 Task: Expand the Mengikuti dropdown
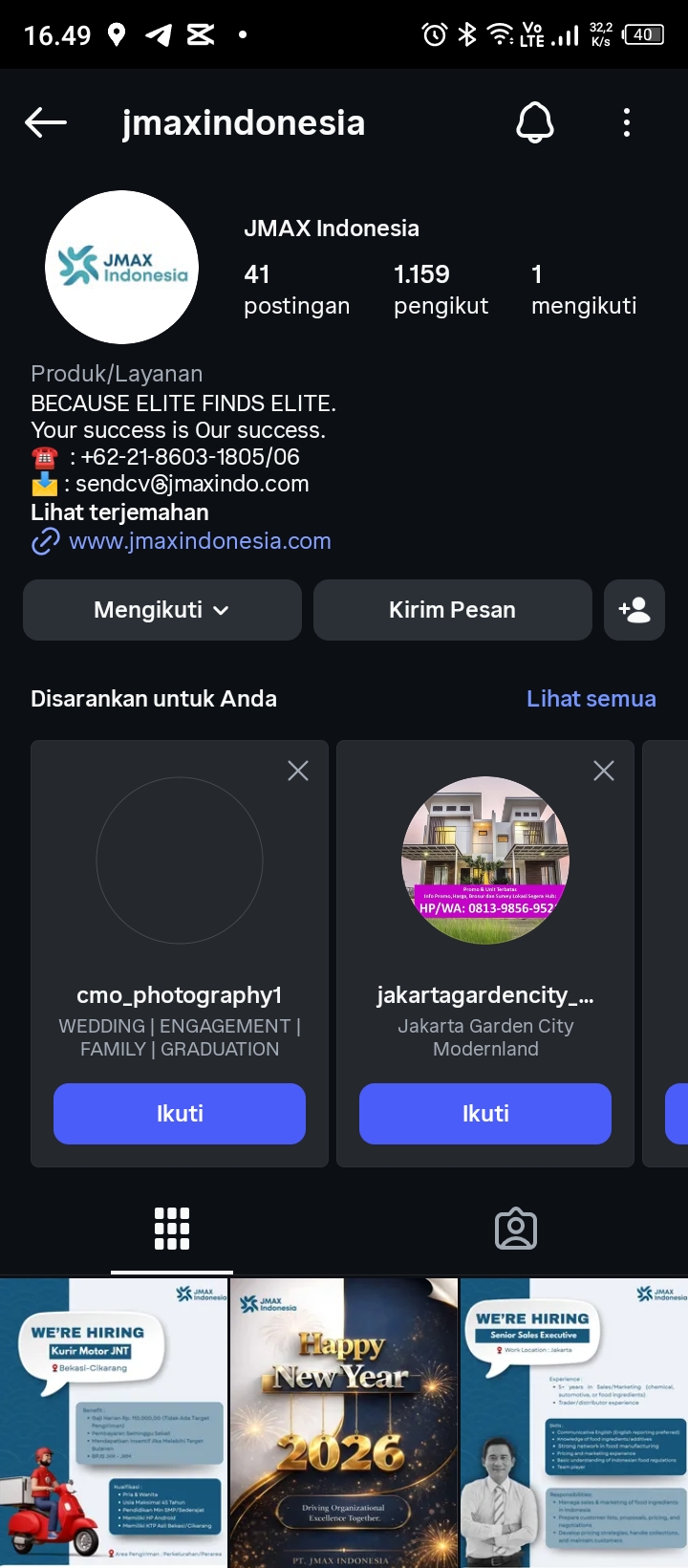162,610
